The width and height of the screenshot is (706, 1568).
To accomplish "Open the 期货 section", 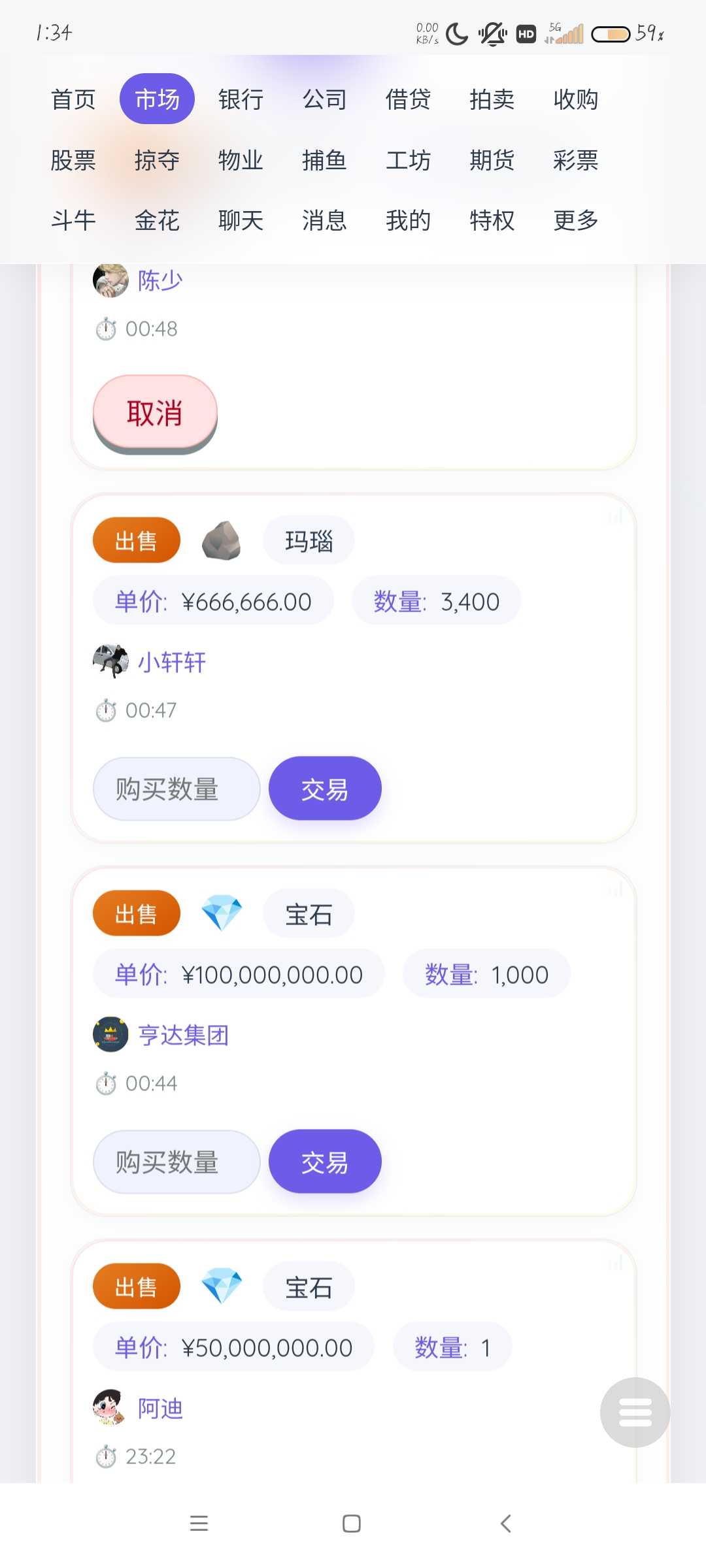I will (492, 160).
